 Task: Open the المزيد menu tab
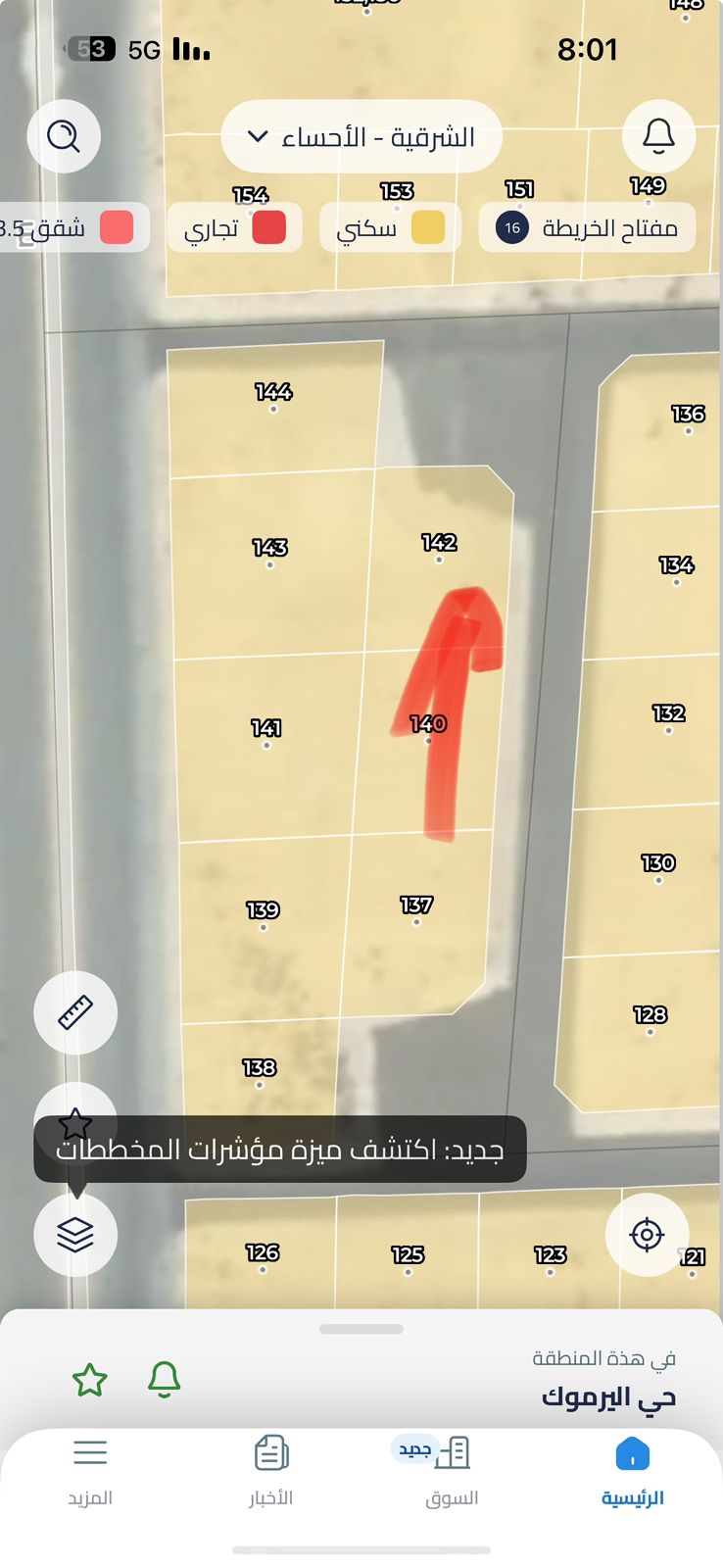90,1470
